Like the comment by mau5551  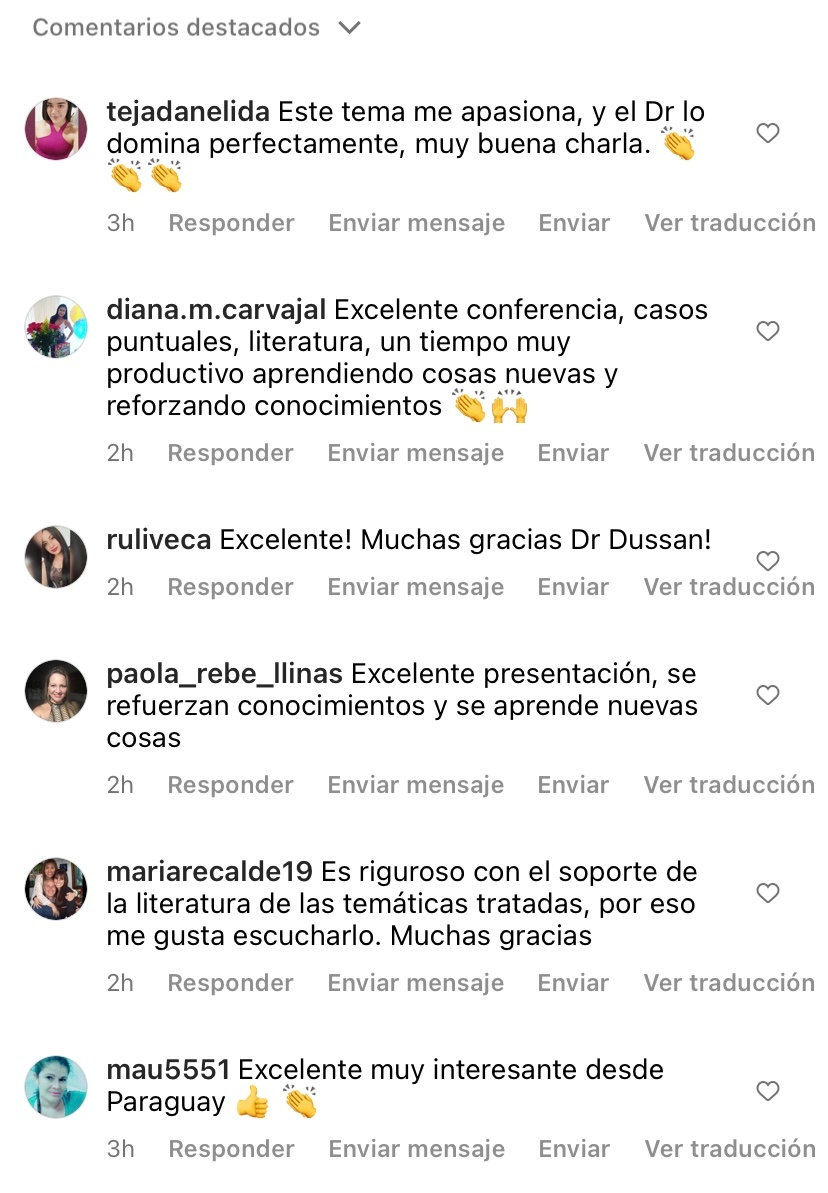click(x=767, y=1091)
